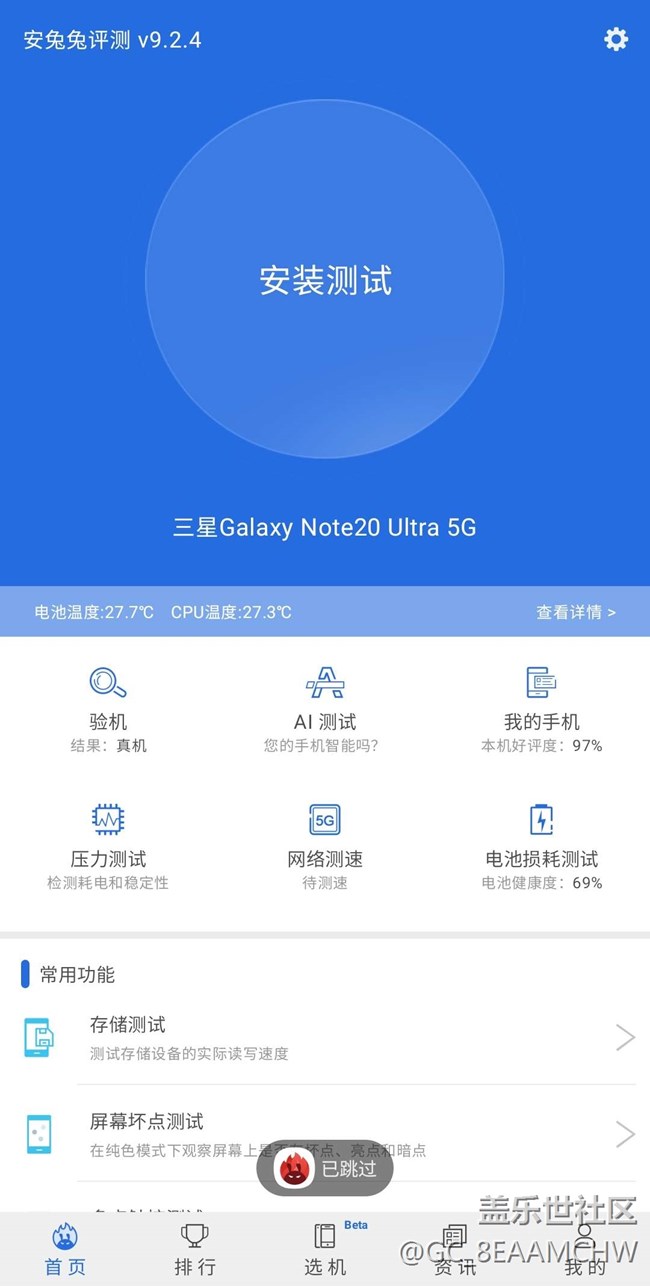View temperature details via 查看详情
This screenshot has width=650, height=1286.
click(x=576, y=612)
